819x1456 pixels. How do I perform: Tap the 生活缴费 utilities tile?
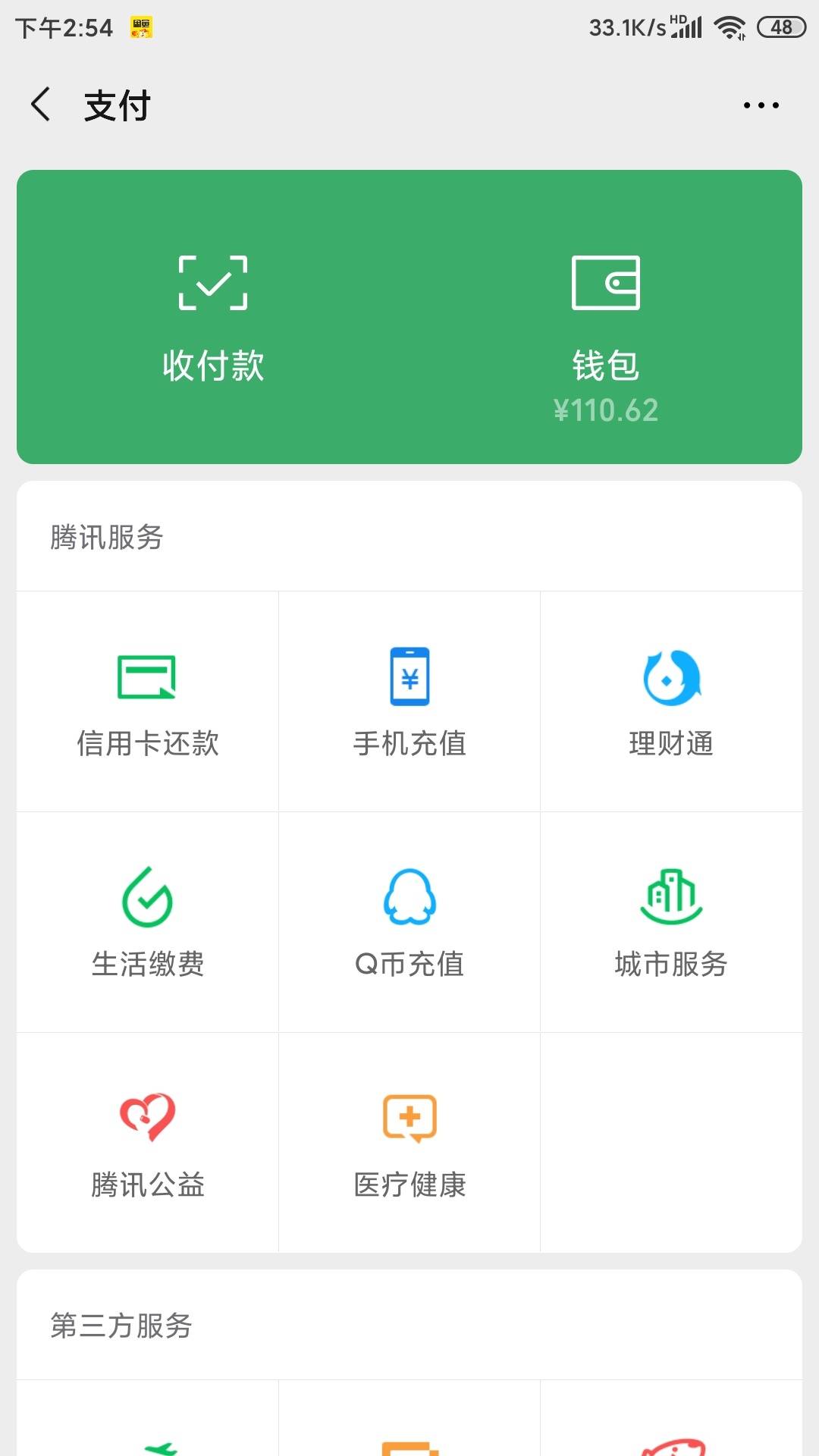(x=147, y=922)
